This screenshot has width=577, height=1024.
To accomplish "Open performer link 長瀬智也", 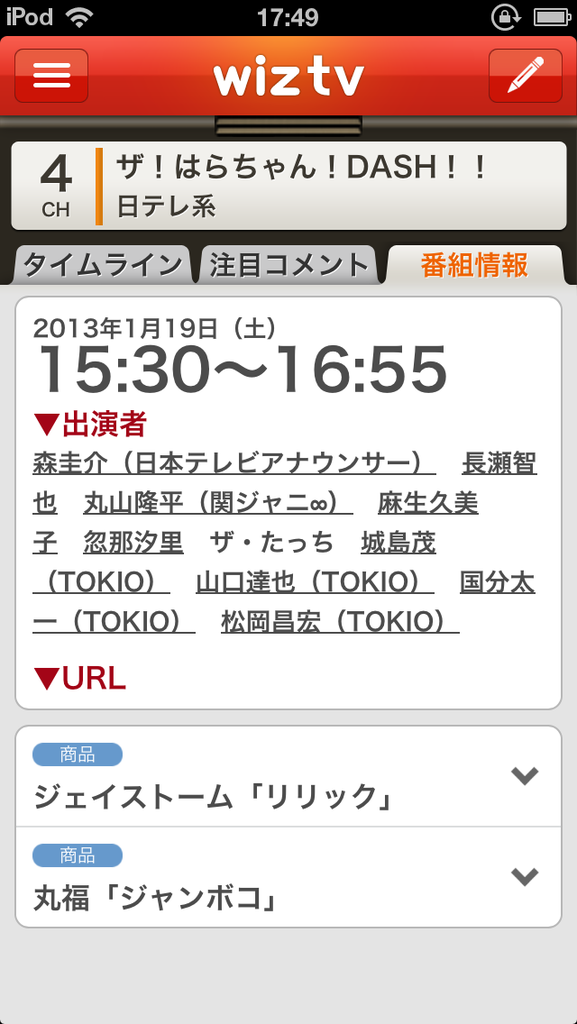I will coord(499,464).
